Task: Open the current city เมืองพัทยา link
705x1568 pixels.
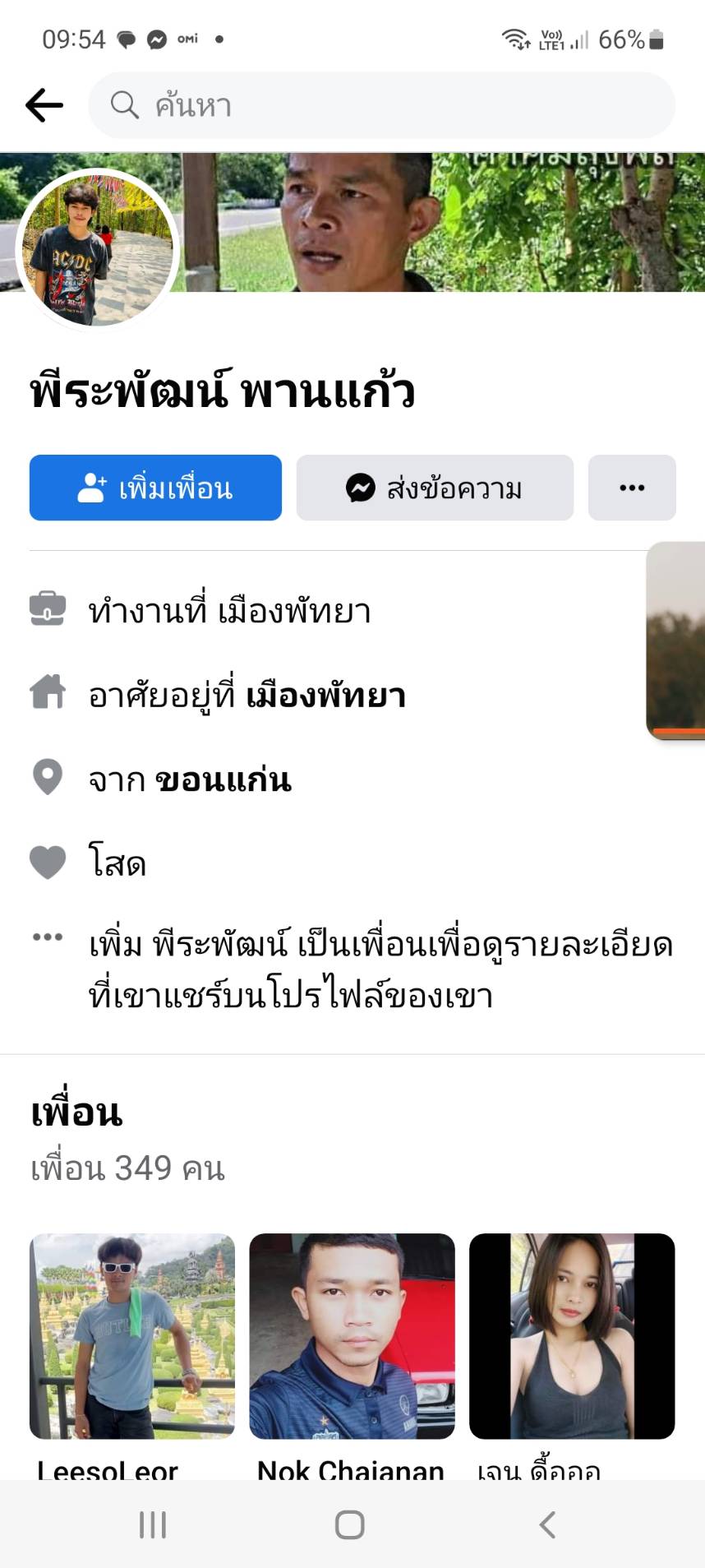Action: tap(325, 696)
